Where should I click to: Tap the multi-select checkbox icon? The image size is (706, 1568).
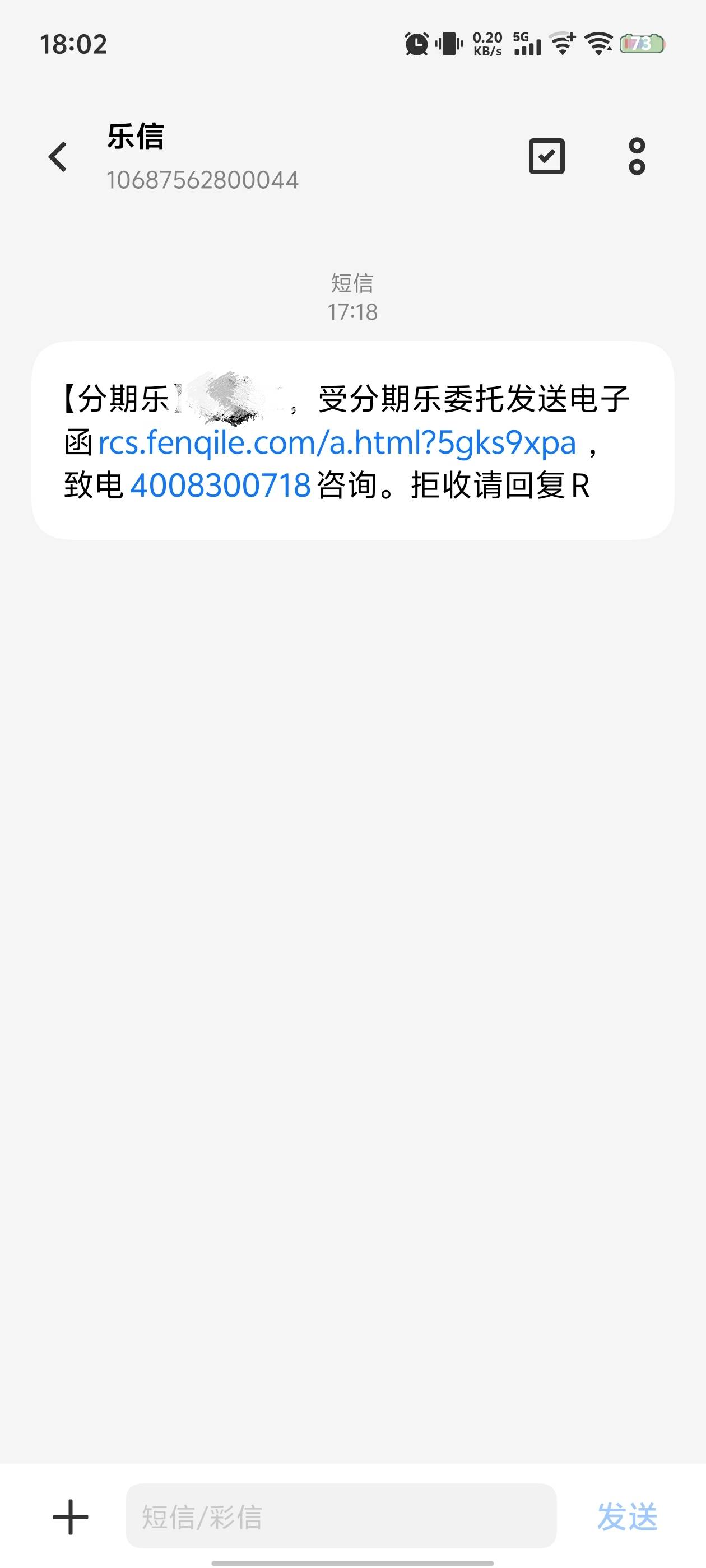tap(546, 156)
